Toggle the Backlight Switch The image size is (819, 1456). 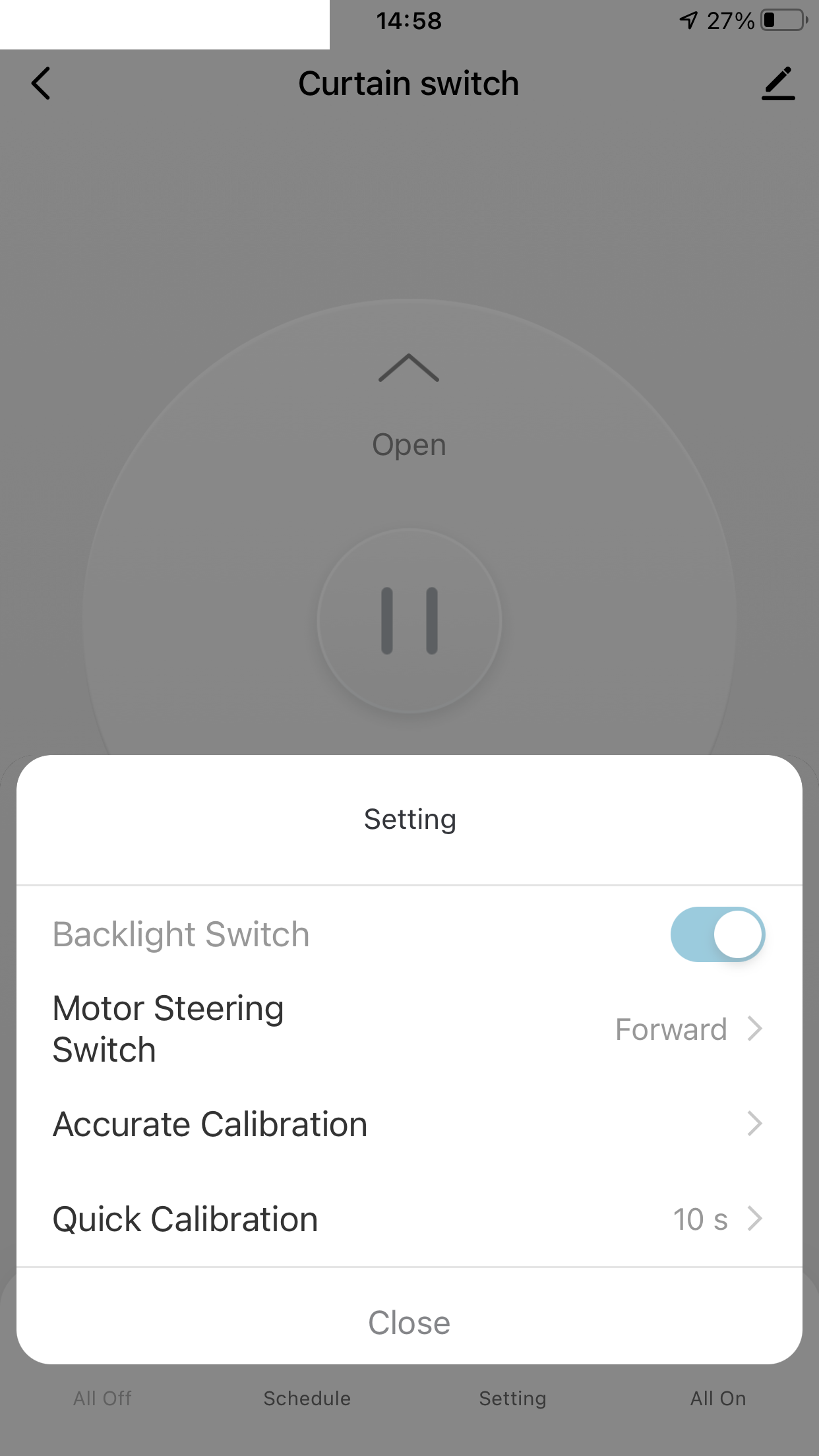717,934
